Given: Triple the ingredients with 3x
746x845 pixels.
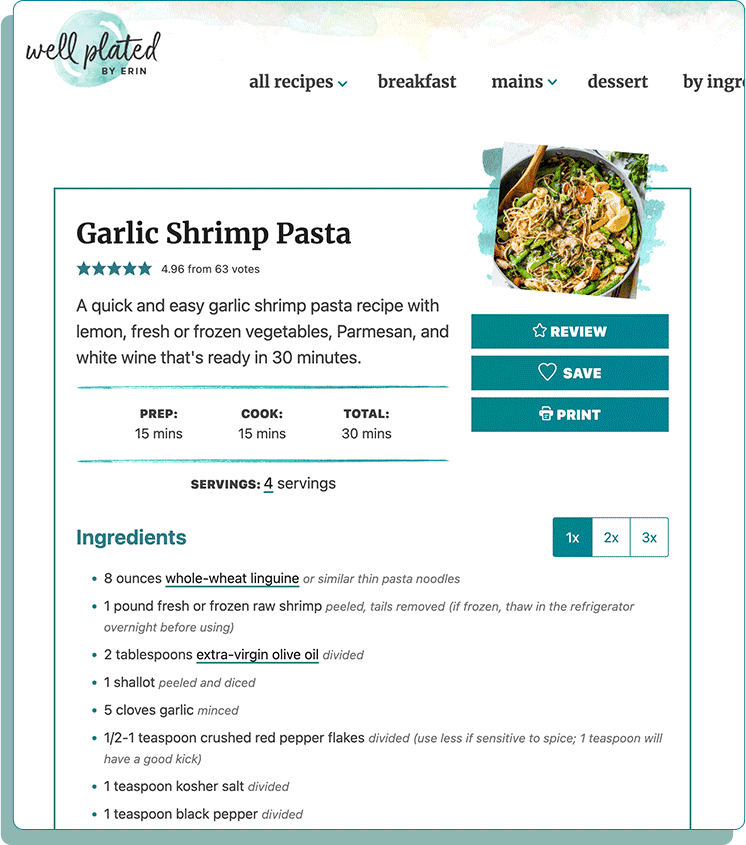Looking at the screenshot, I should click(x=649, y=537).
